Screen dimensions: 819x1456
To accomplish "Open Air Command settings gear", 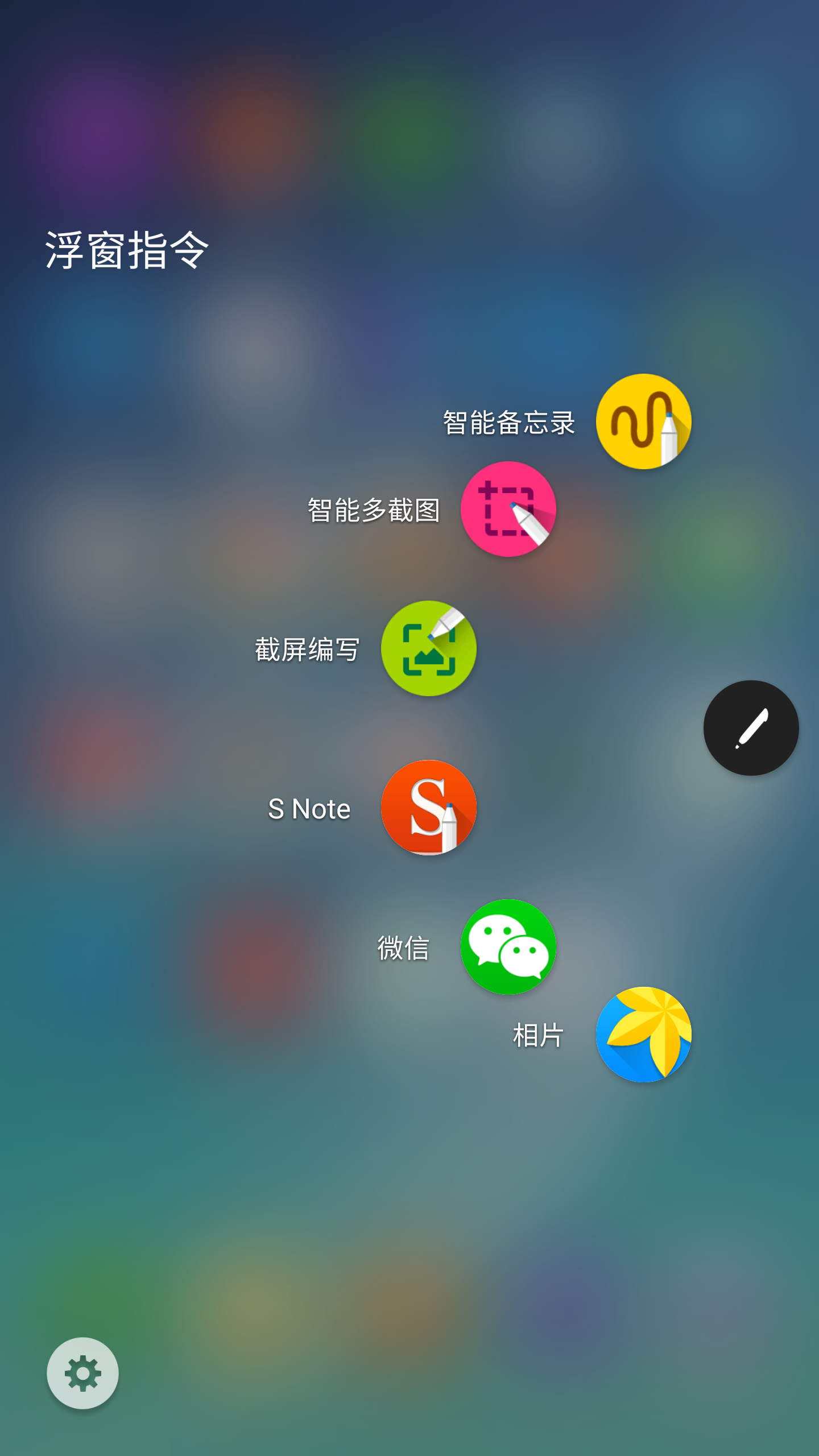I will point(83,1373).
